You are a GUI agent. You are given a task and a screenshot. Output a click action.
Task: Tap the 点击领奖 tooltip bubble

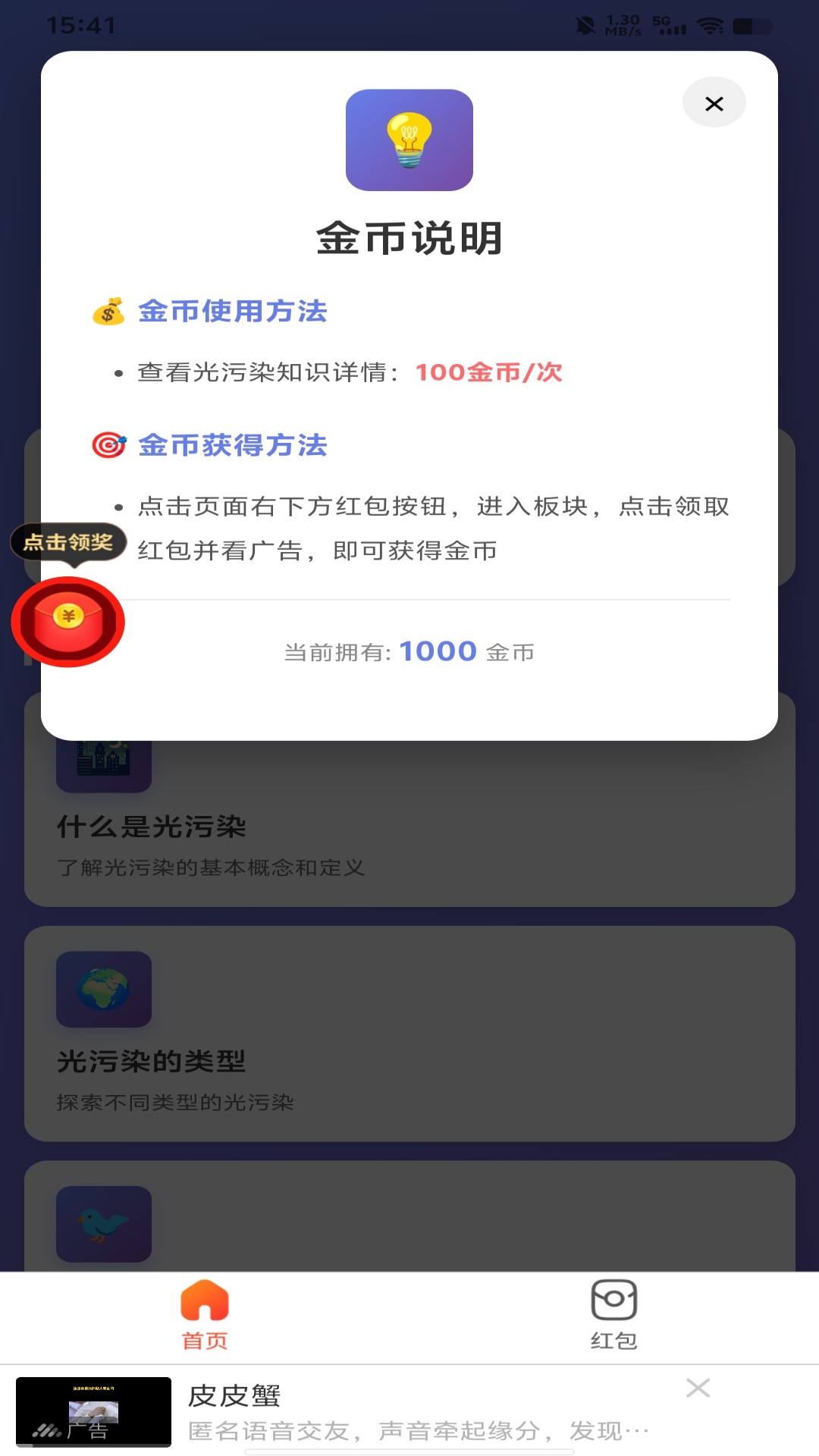[67, 542]
